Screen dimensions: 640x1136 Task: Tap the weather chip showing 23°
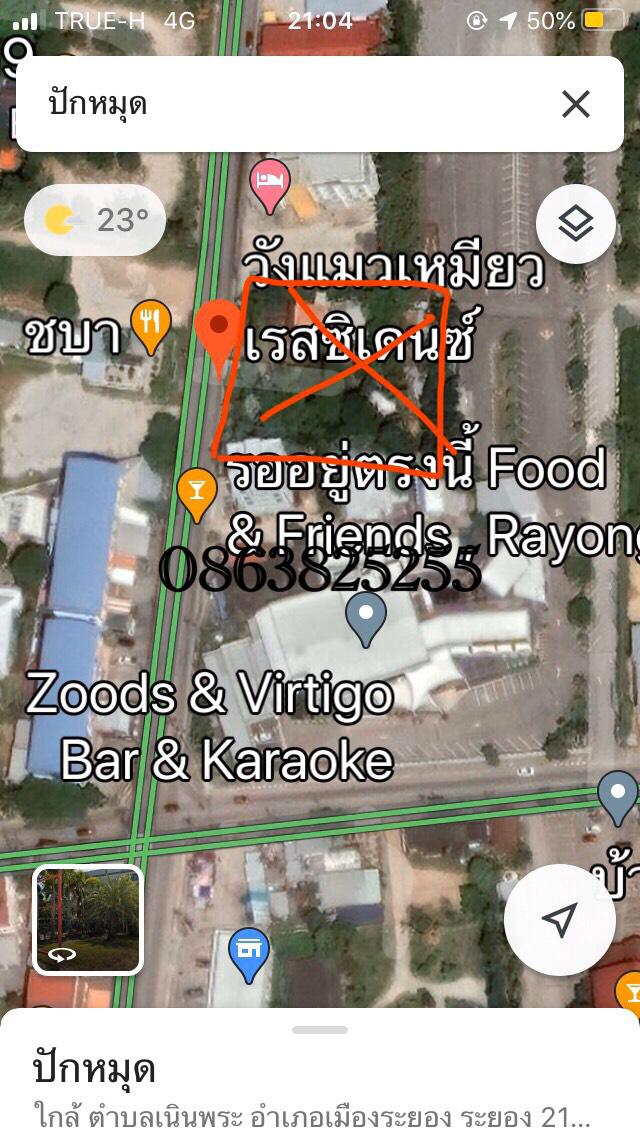tap(95, 220)
